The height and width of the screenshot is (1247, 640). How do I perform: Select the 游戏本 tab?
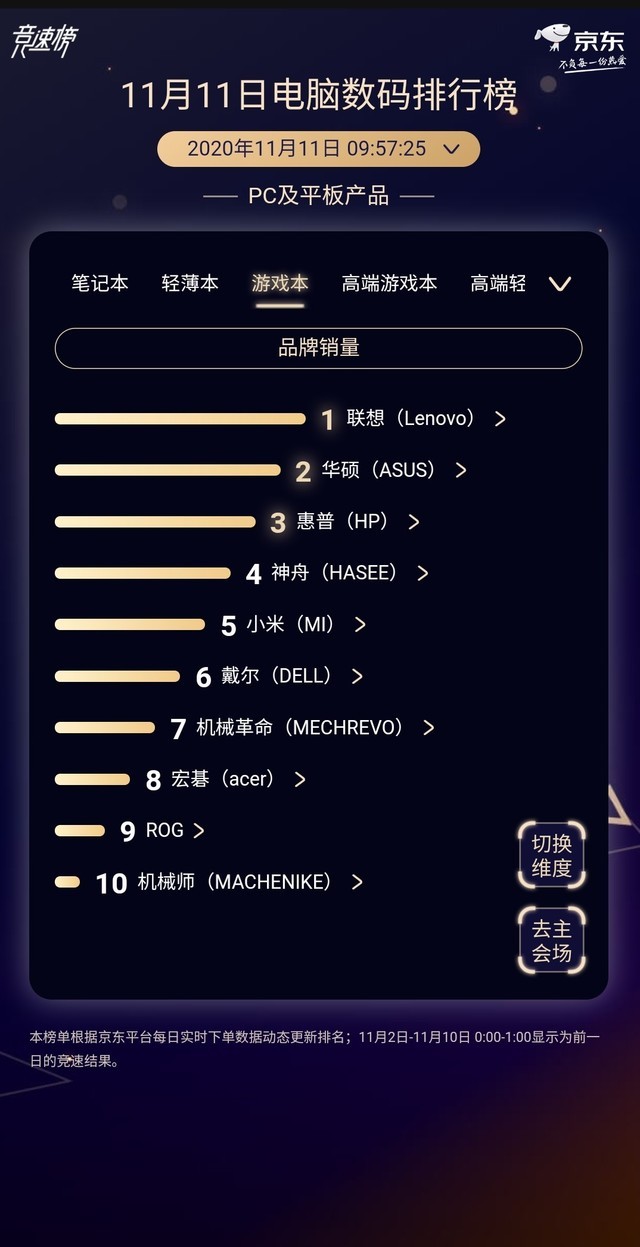point(280,283)
